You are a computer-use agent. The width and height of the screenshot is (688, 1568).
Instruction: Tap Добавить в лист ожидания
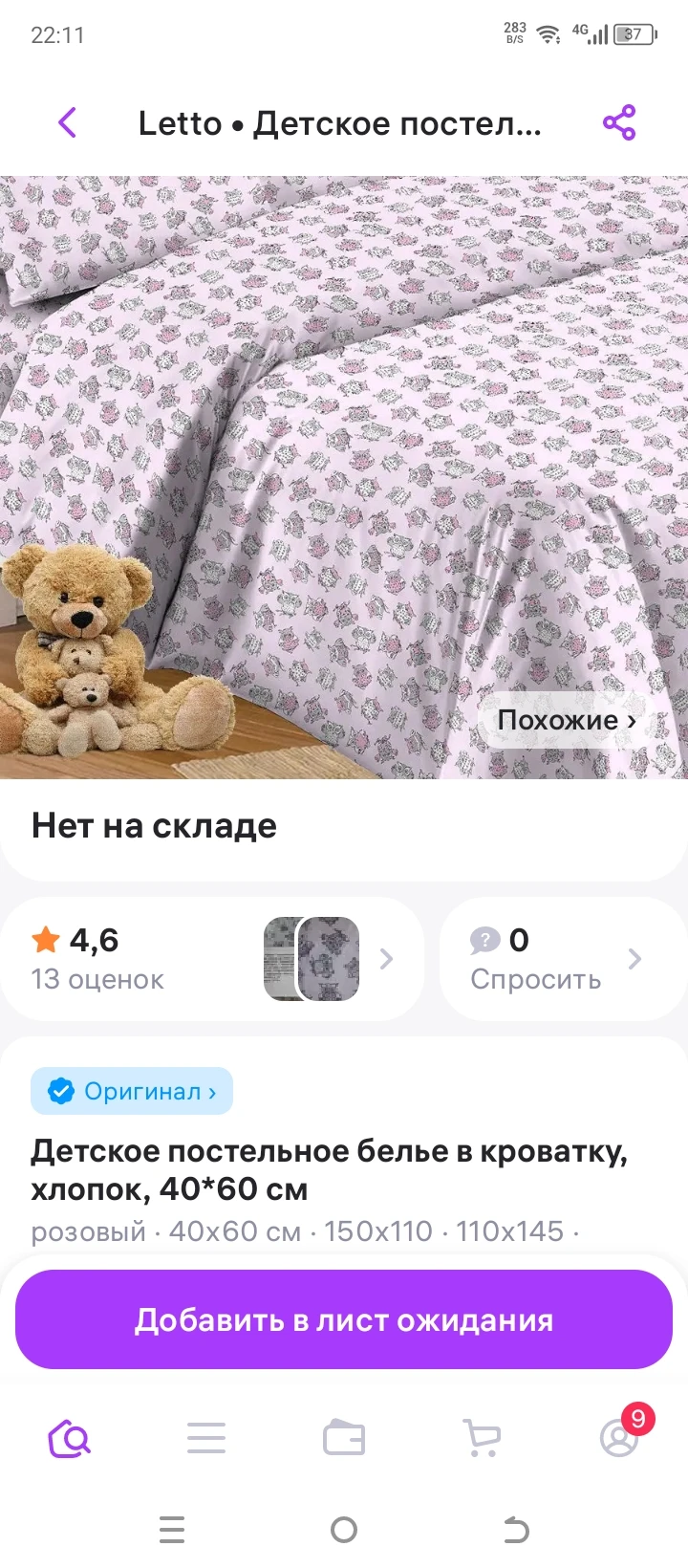point(344,1319)
